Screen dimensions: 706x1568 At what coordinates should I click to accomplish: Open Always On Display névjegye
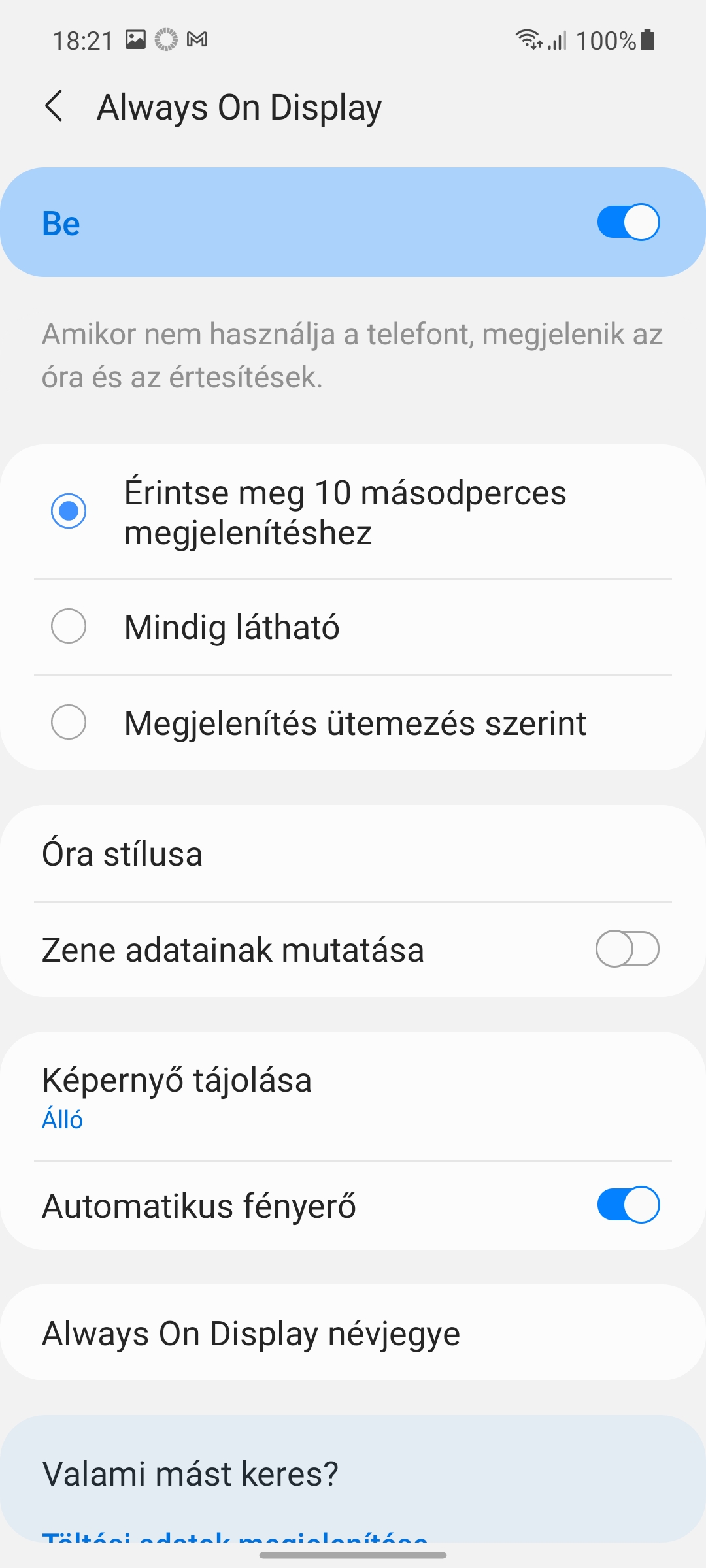click(353, 1333)
